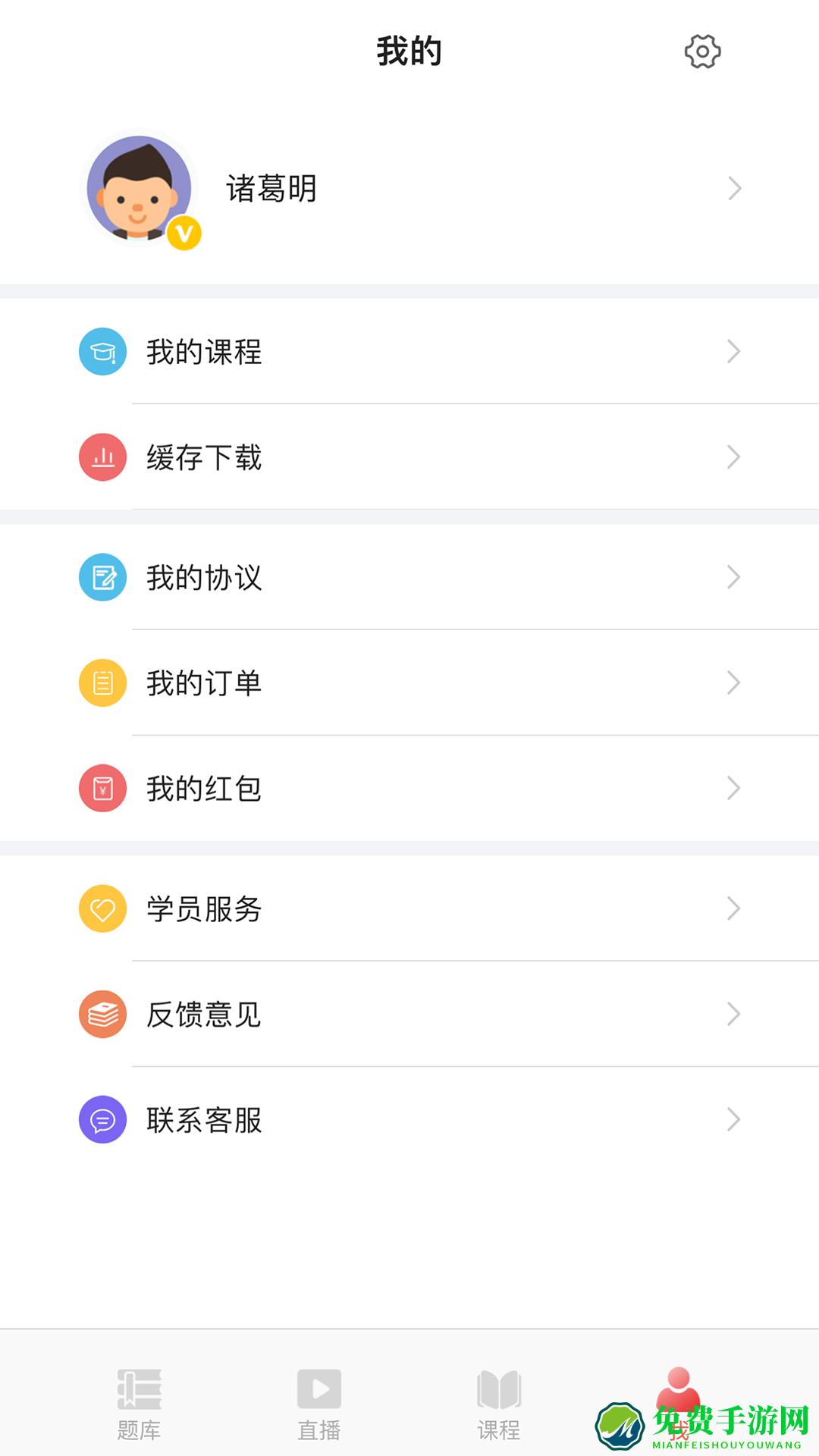Click the 反馈意见 feedback icon
Image resolution: width=819 pixels, height=1456 pixels.
(x=102, y=1015)
